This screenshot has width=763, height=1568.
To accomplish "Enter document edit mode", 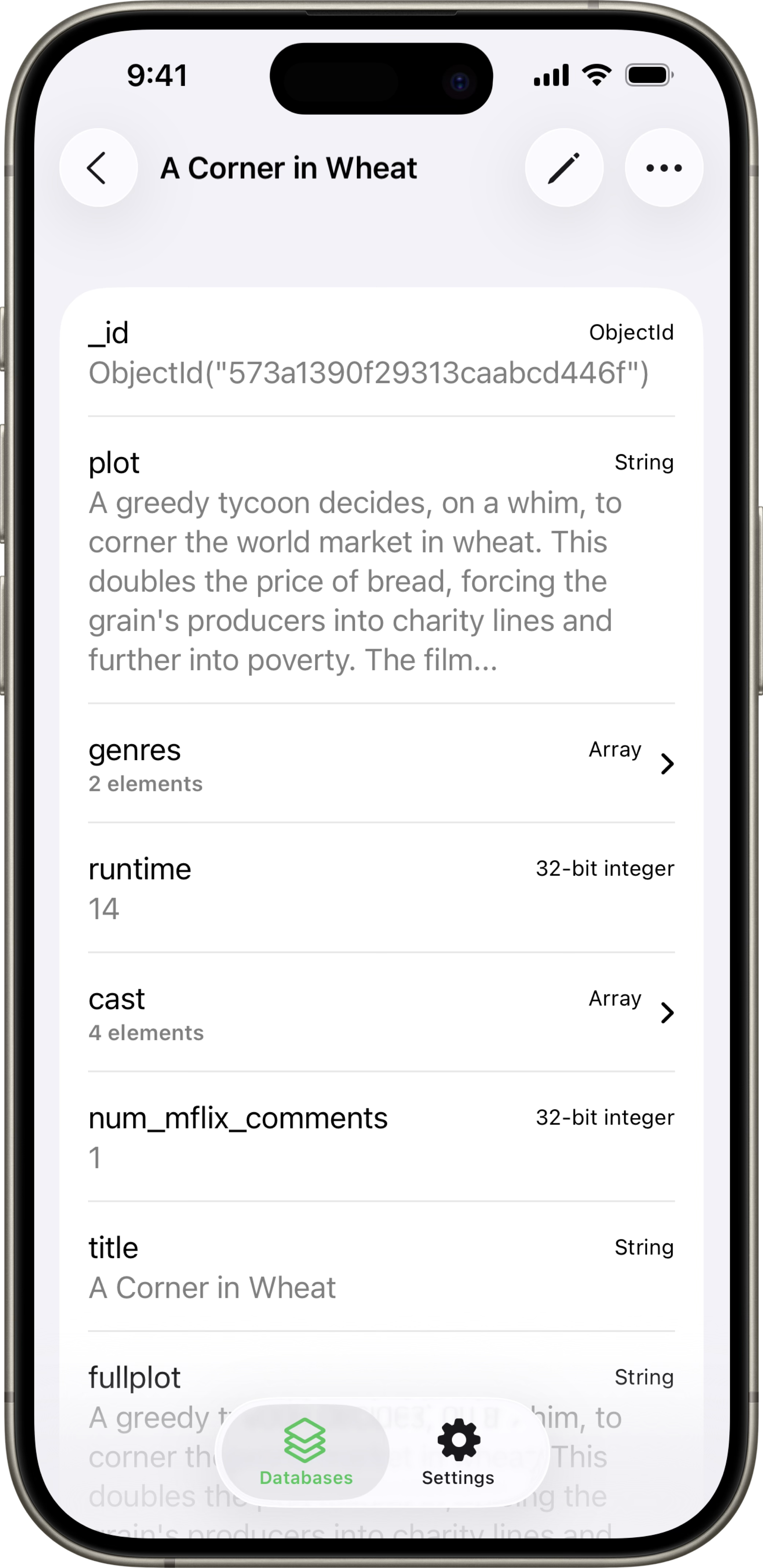I will (565, 167).
